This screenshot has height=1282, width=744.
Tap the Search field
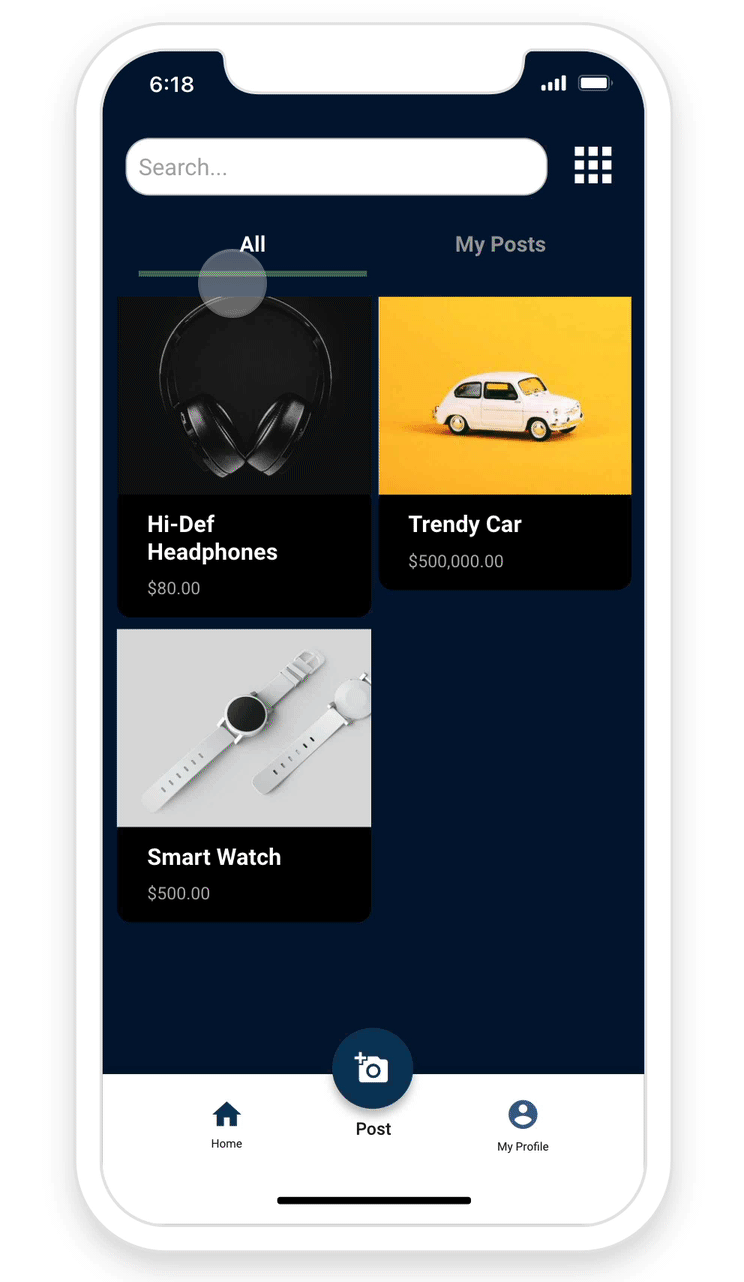coord(336,167)
